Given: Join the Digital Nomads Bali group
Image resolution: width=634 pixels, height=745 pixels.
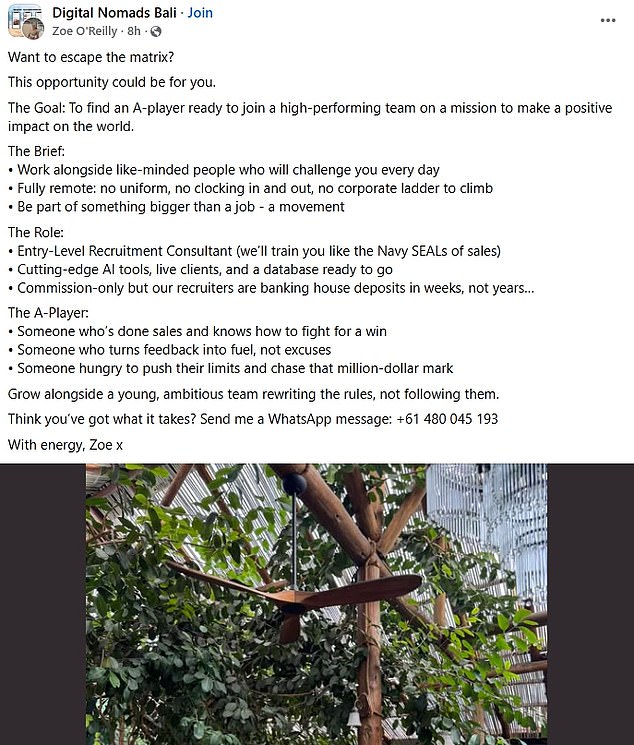Looking at the screenshot, I should click(x=200, y=13).
